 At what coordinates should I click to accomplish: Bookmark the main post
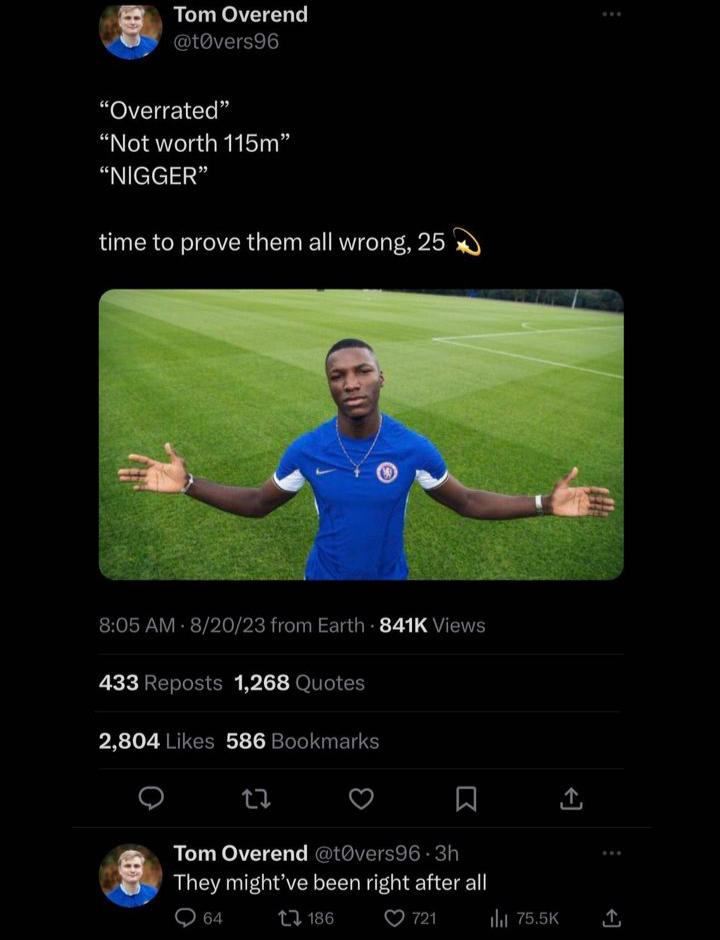[466, 798]
